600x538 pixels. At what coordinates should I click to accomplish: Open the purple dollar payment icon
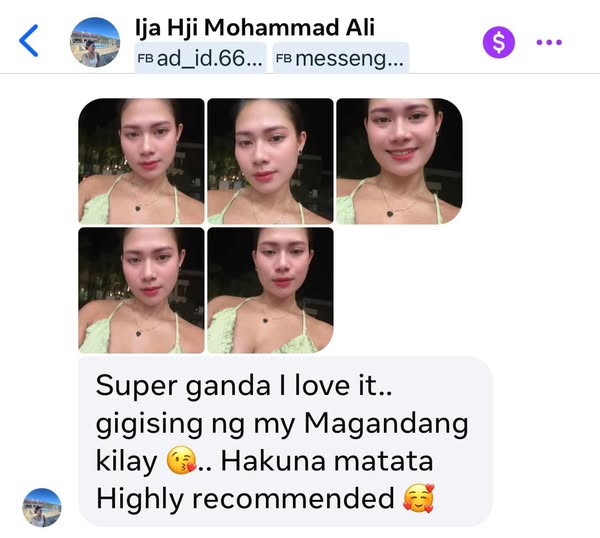(x=499, y=42)
